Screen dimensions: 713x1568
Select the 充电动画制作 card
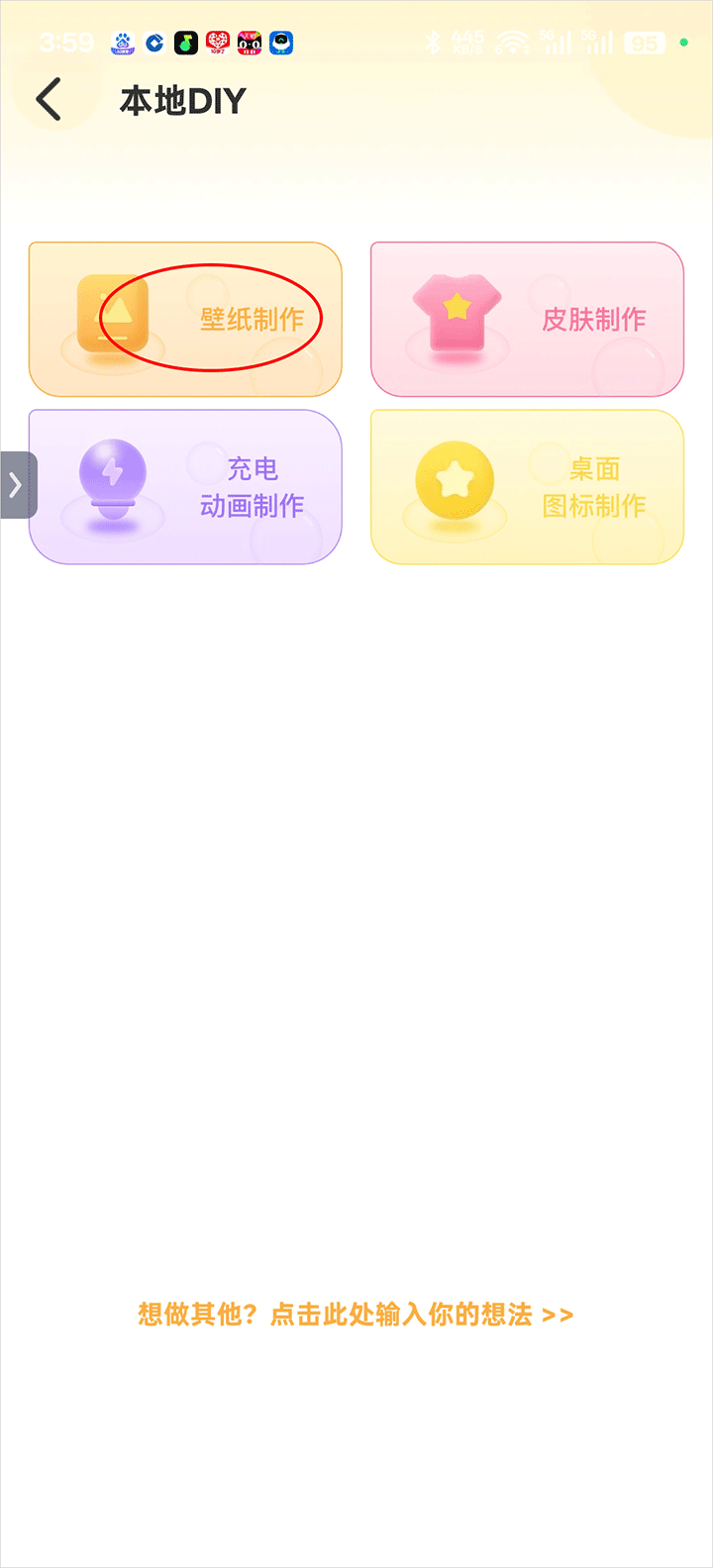click(185, 487)
